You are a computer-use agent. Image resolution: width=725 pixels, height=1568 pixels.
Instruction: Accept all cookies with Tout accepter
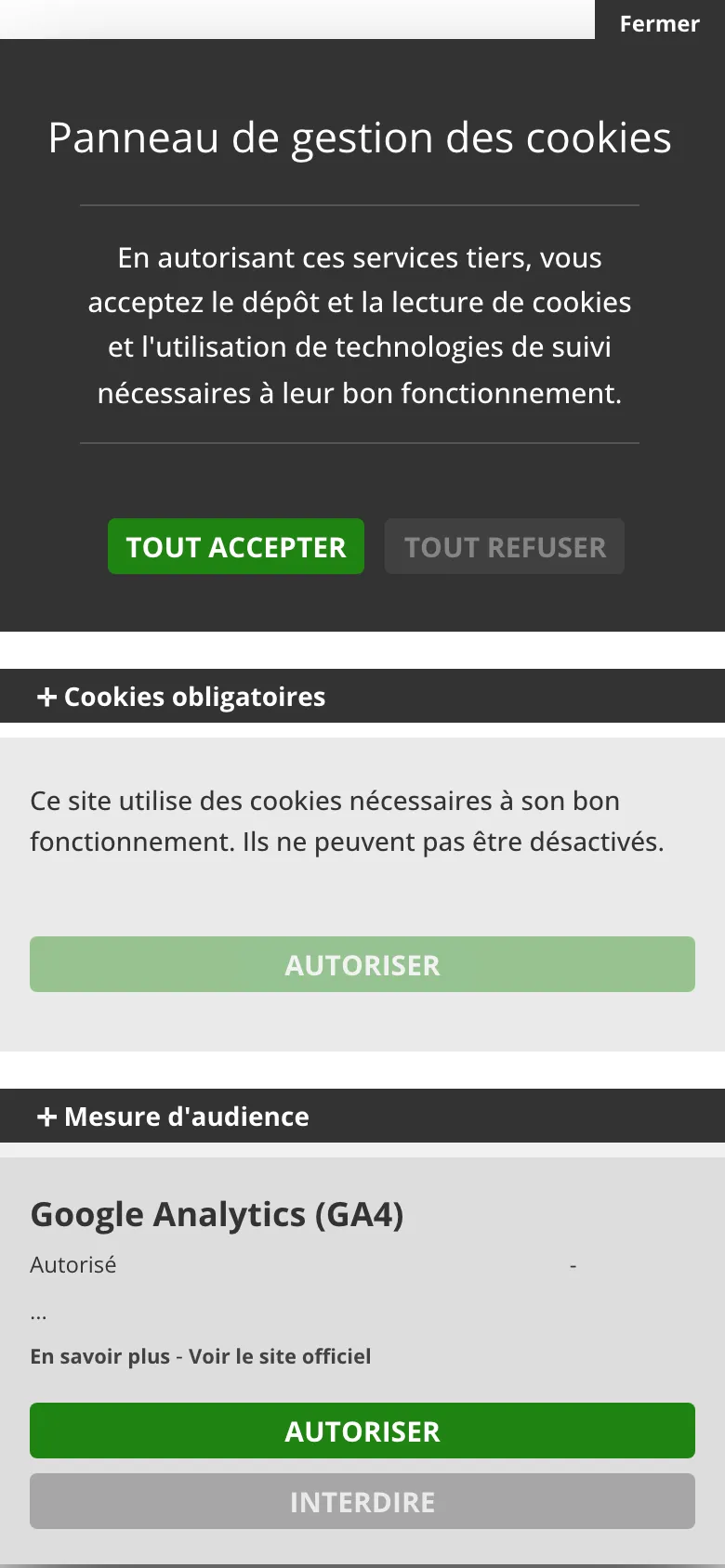[x=236, y=546]
